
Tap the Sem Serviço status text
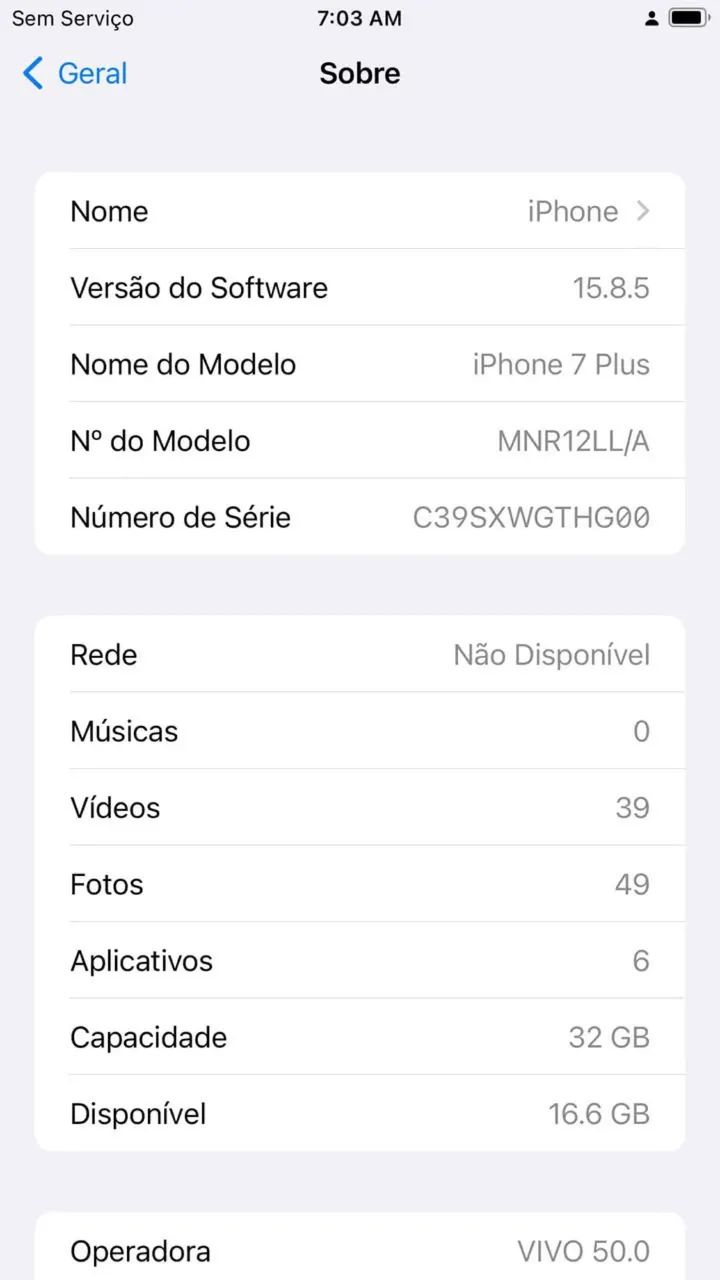[71, 18]
